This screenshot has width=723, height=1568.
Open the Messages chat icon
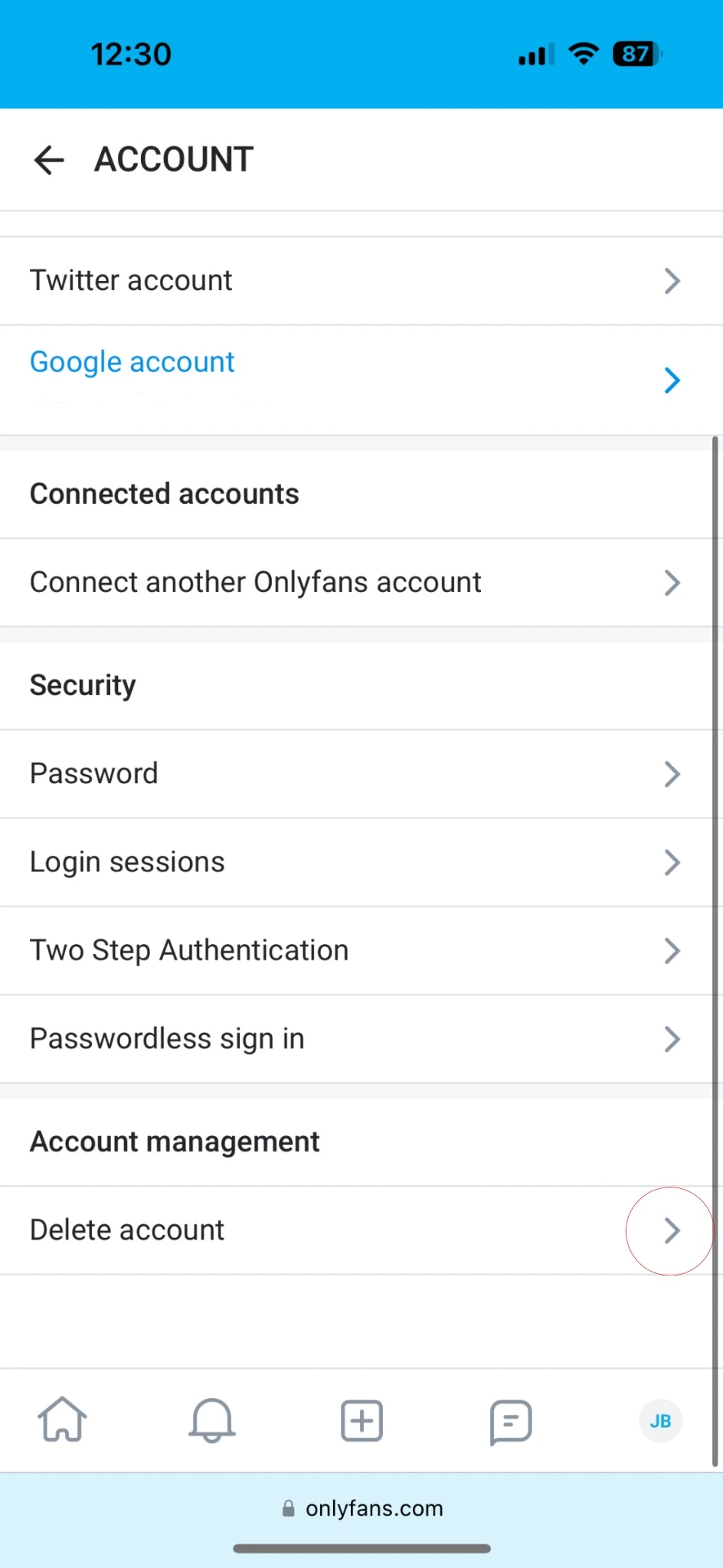point(510,1420)
